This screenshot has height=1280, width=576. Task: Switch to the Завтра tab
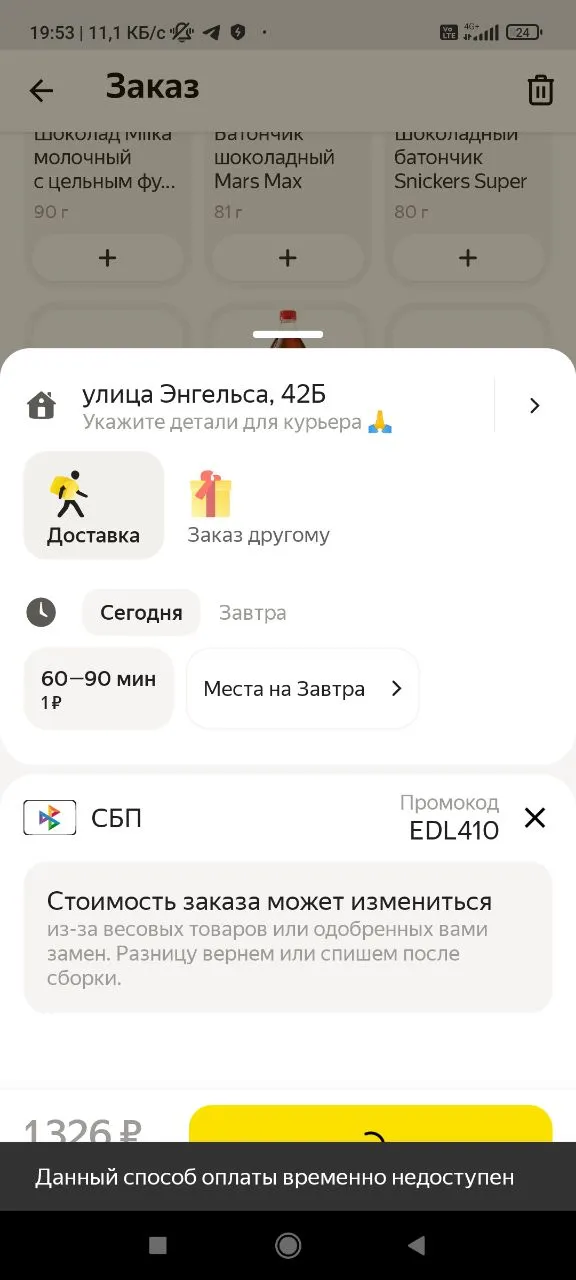253,612
